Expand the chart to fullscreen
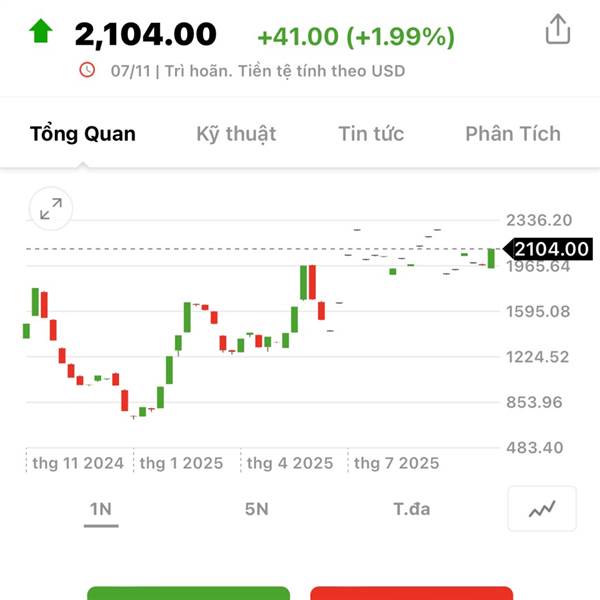The width and height of the screenshot is (600, 600). [x=50, y=208]
